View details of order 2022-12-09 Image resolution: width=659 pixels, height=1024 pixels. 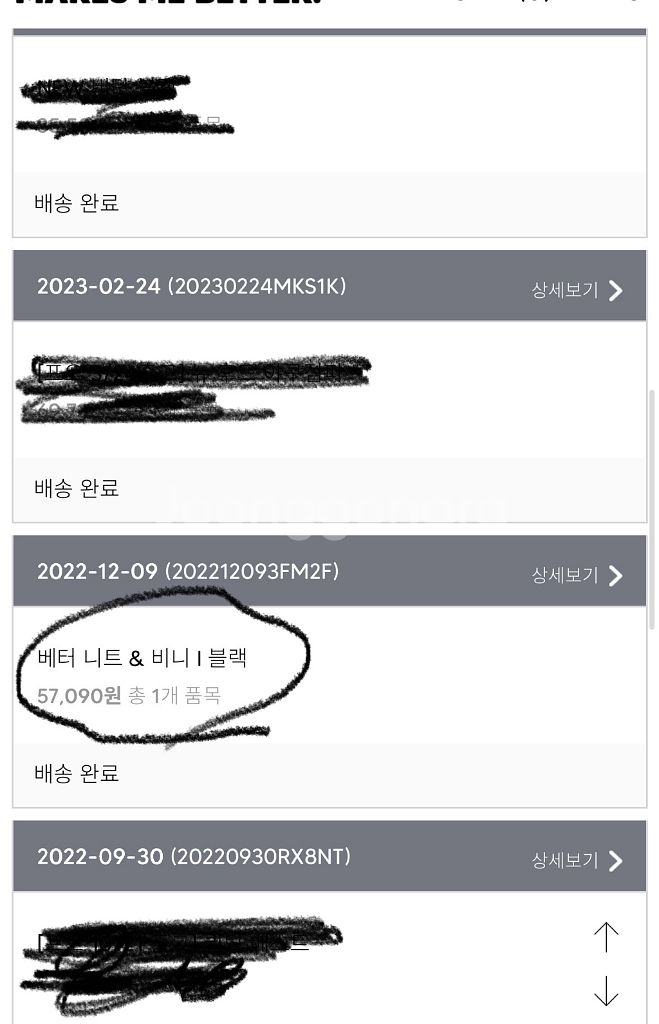click(x=577, y=575)
